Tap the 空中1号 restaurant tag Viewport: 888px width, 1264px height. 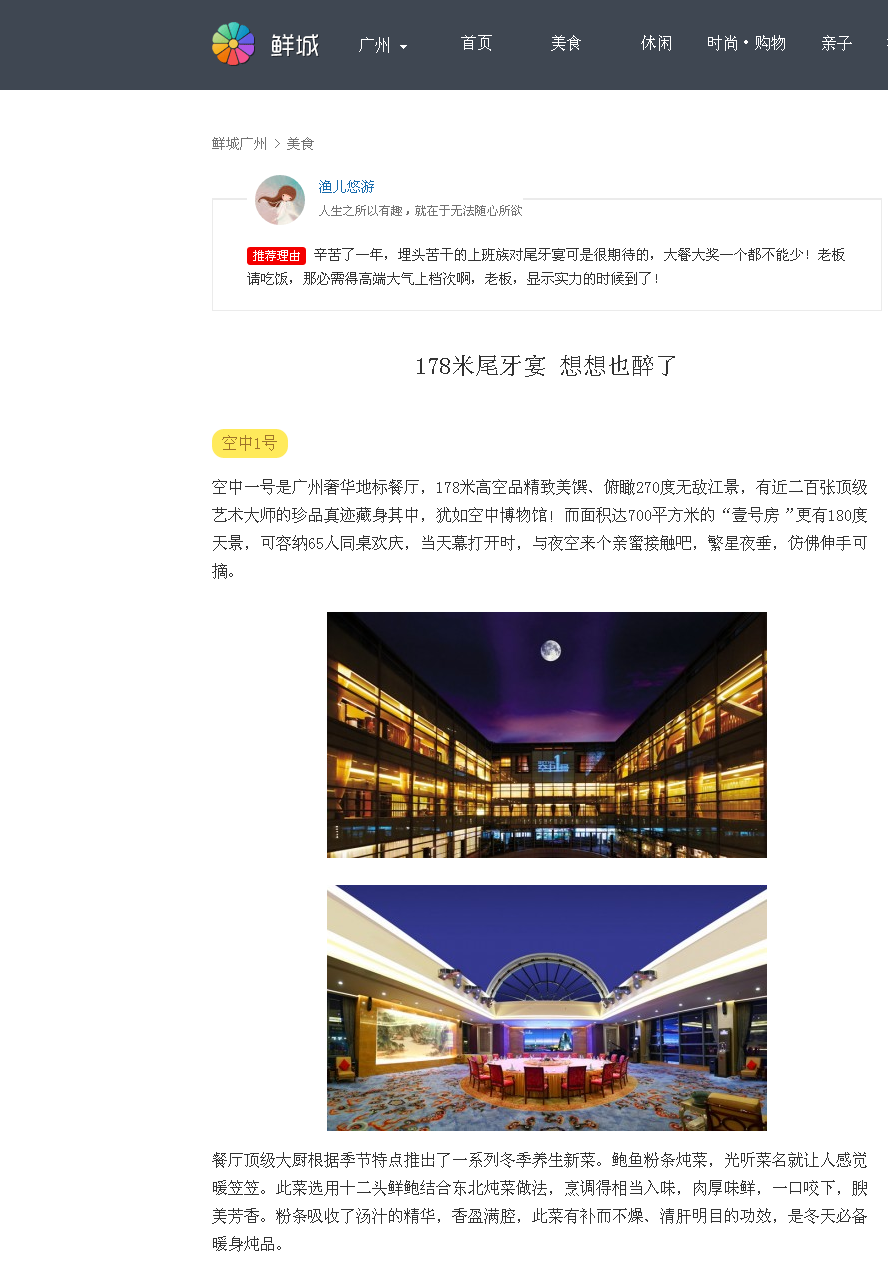pos(249,443)
